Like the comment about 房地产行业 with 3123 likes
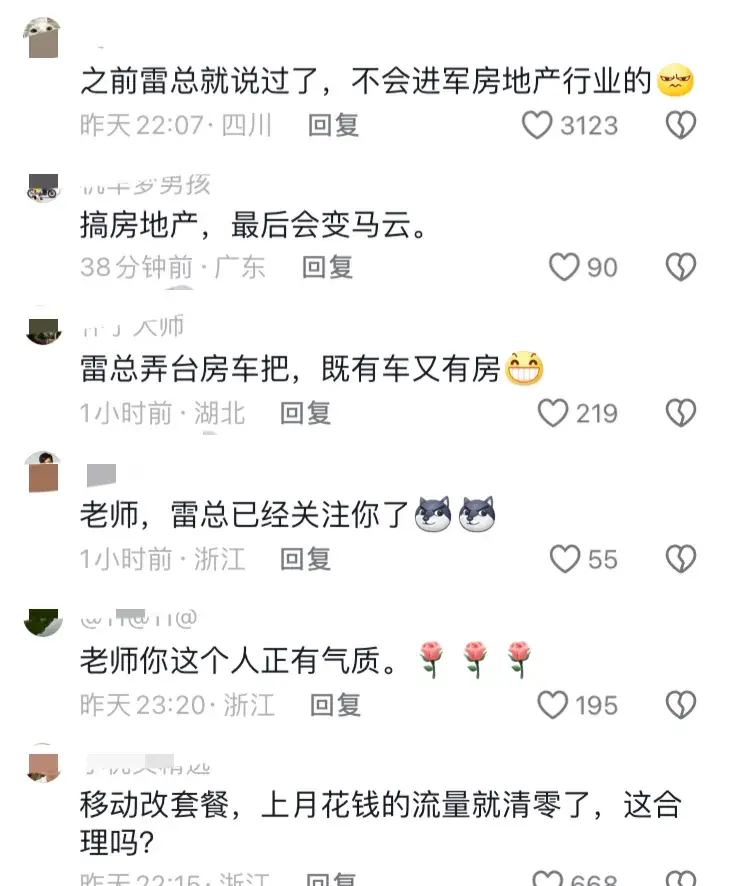Screen dimensions: 731x886 pos(538,125)
